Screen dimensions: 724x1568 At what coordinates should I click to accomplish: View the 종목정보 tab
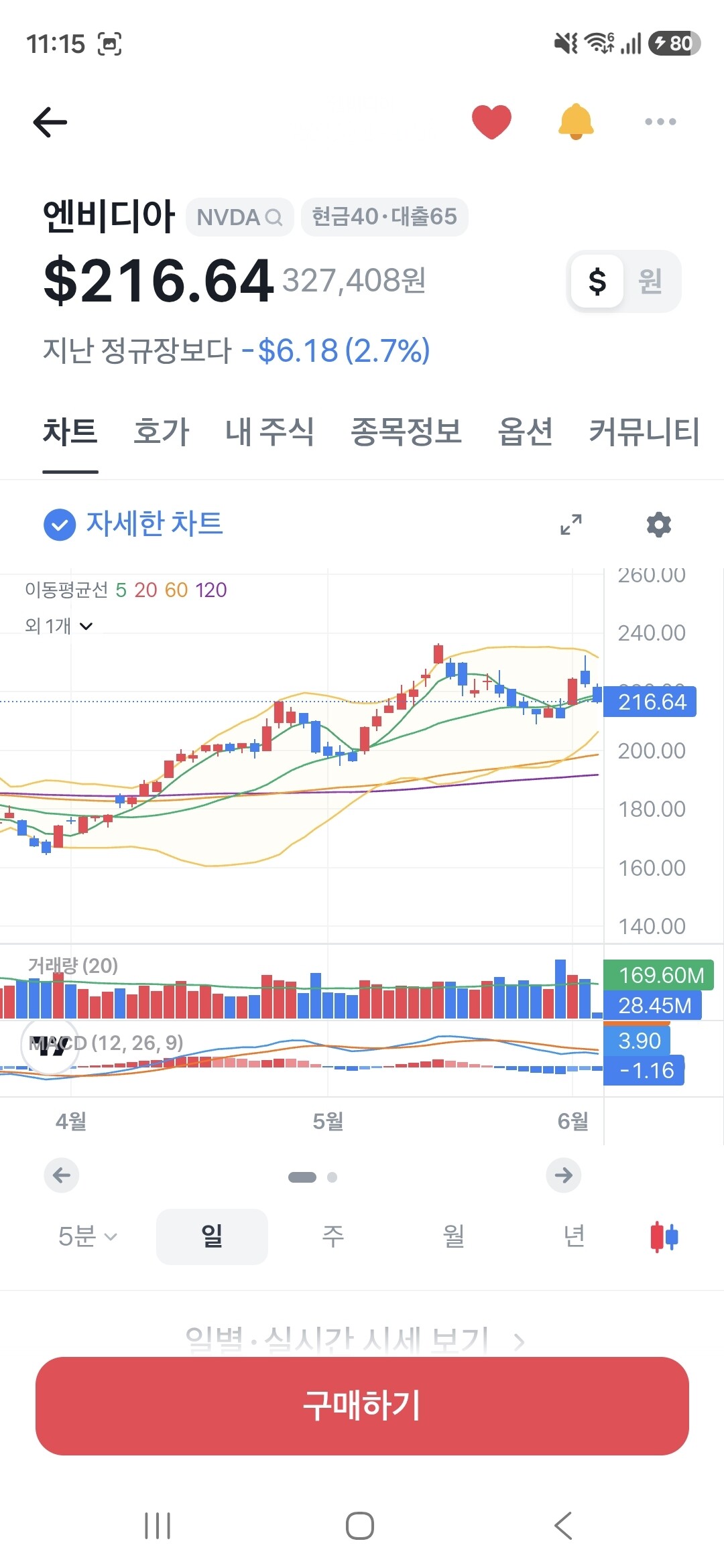pos(406,432)
